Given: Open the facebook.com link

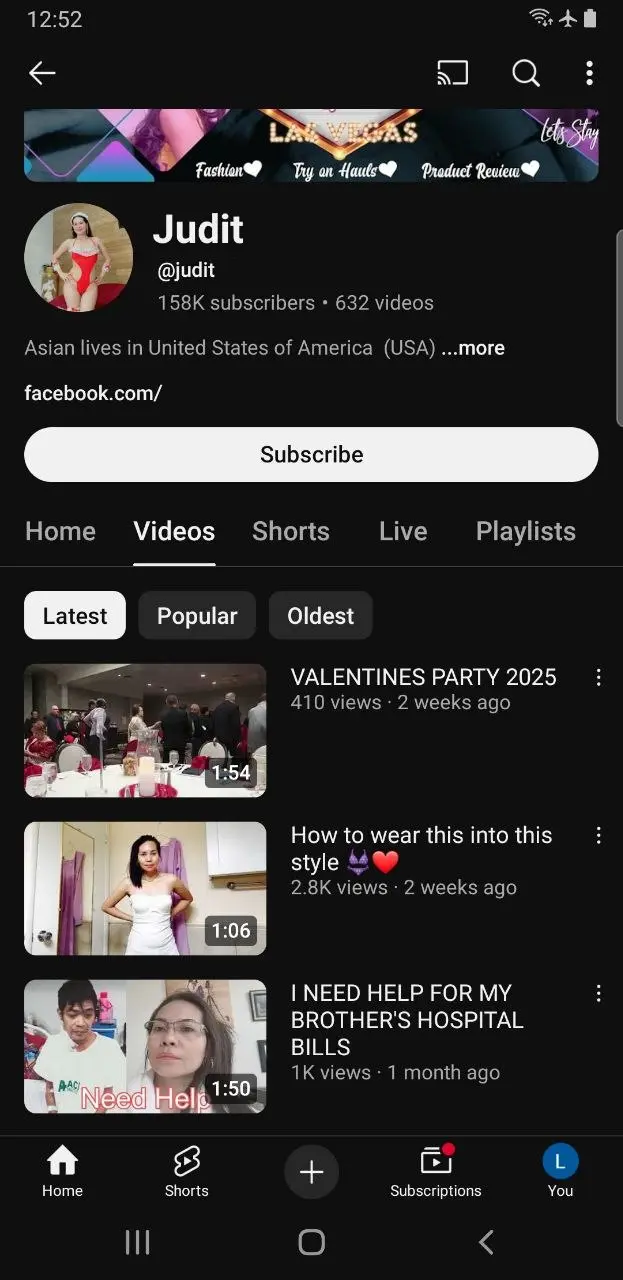Looking at the screenshot, I should coord(93,393).
